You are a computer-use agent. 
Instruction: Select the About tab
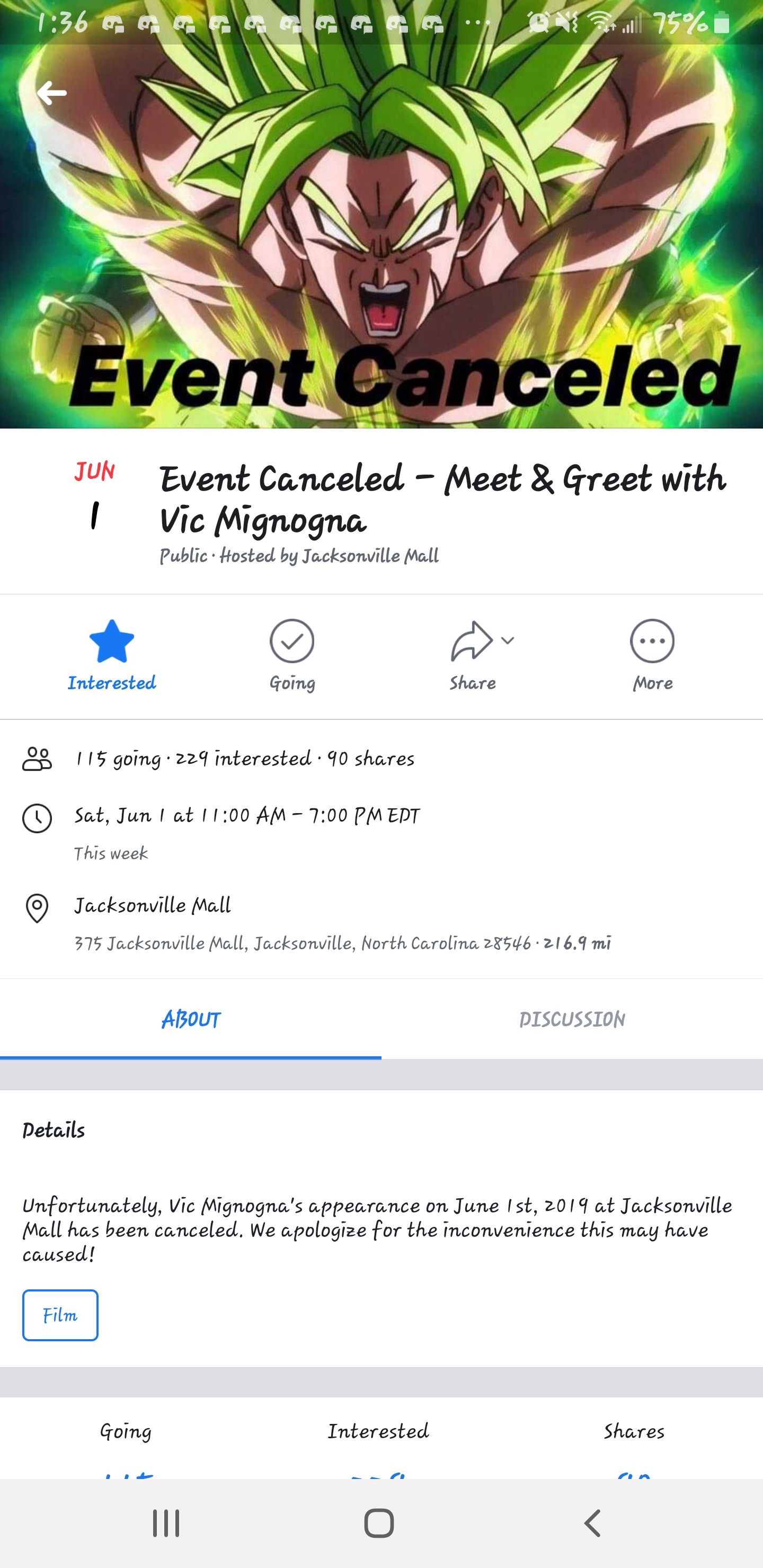tap(191, 1020)
